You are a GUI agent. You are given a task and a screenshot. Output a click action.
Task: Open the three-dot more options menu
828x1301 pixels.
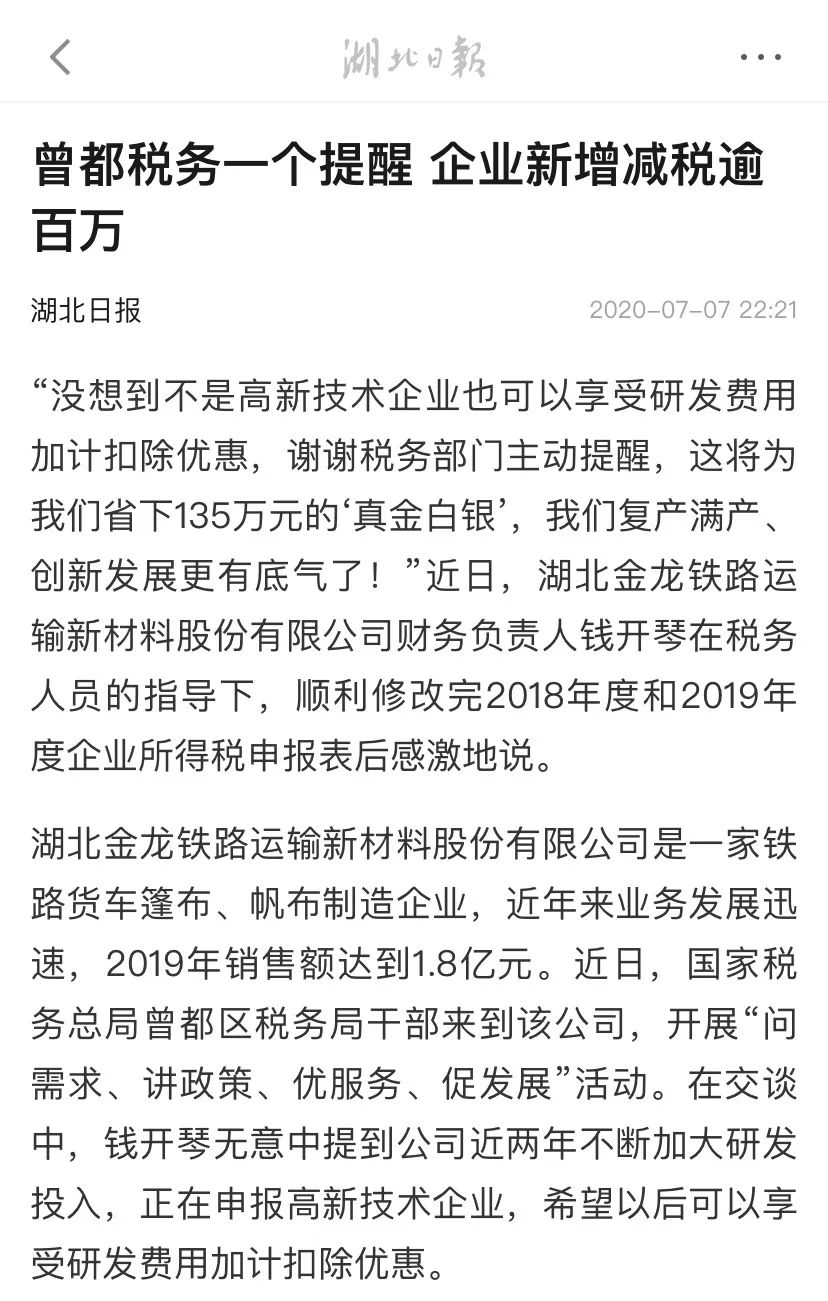[760, 57]
